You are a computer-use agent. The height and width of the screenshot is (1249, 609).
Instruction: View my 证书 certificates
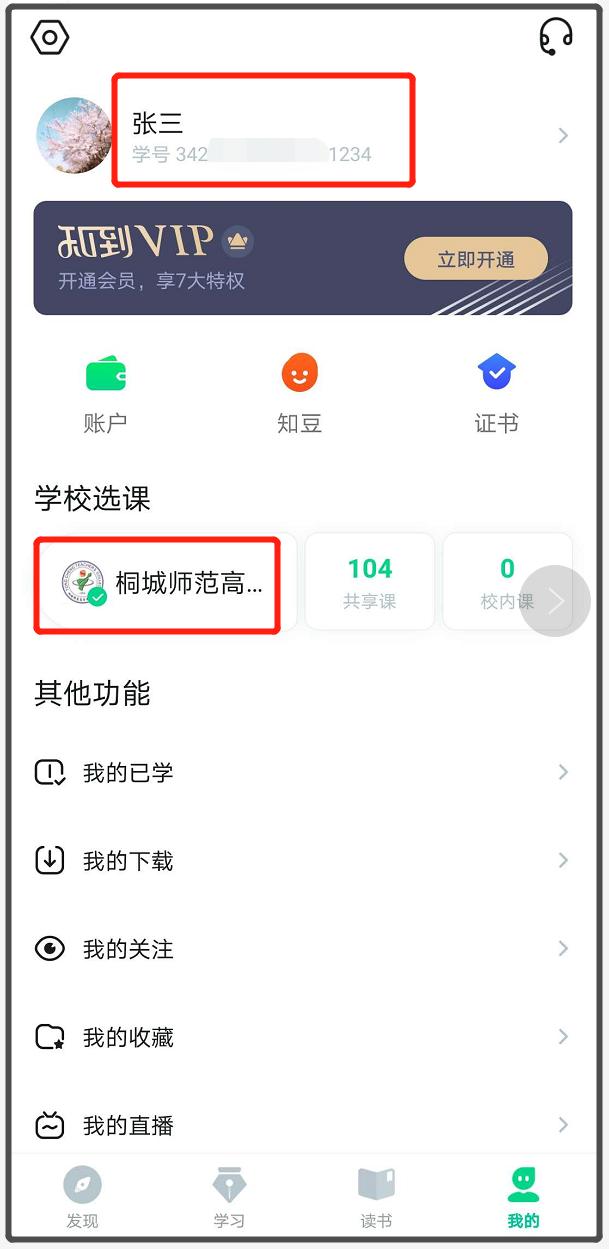496,394
